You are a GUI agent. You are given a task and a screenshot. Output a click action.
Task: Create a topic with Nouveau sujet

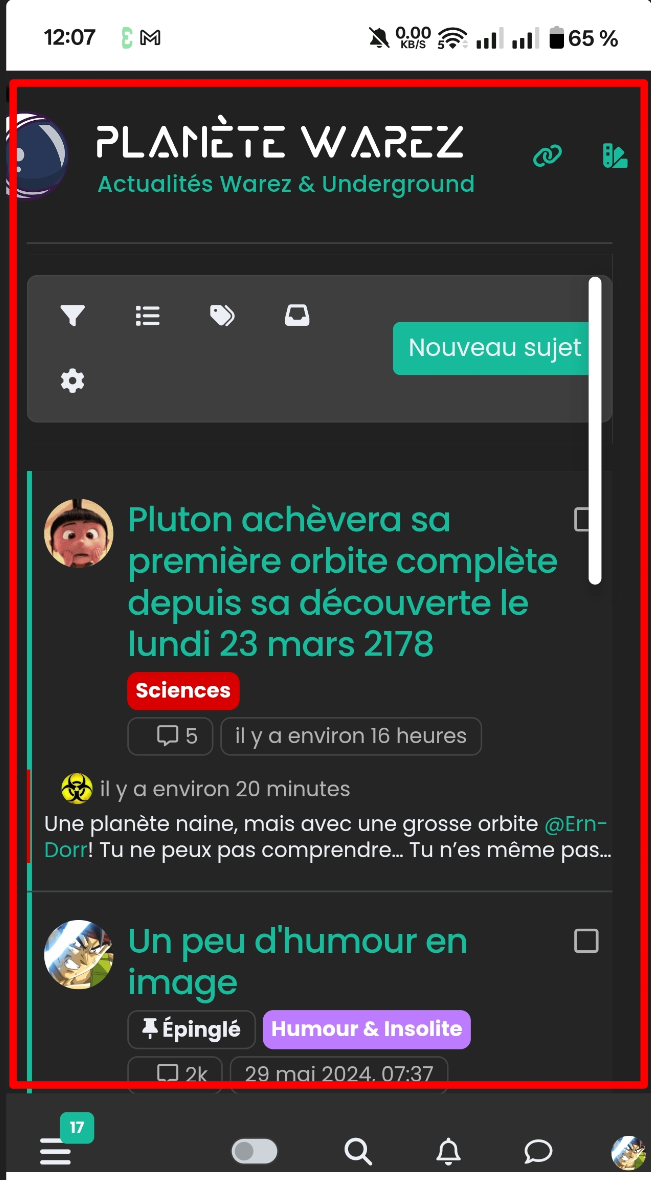tap(494, 348)
